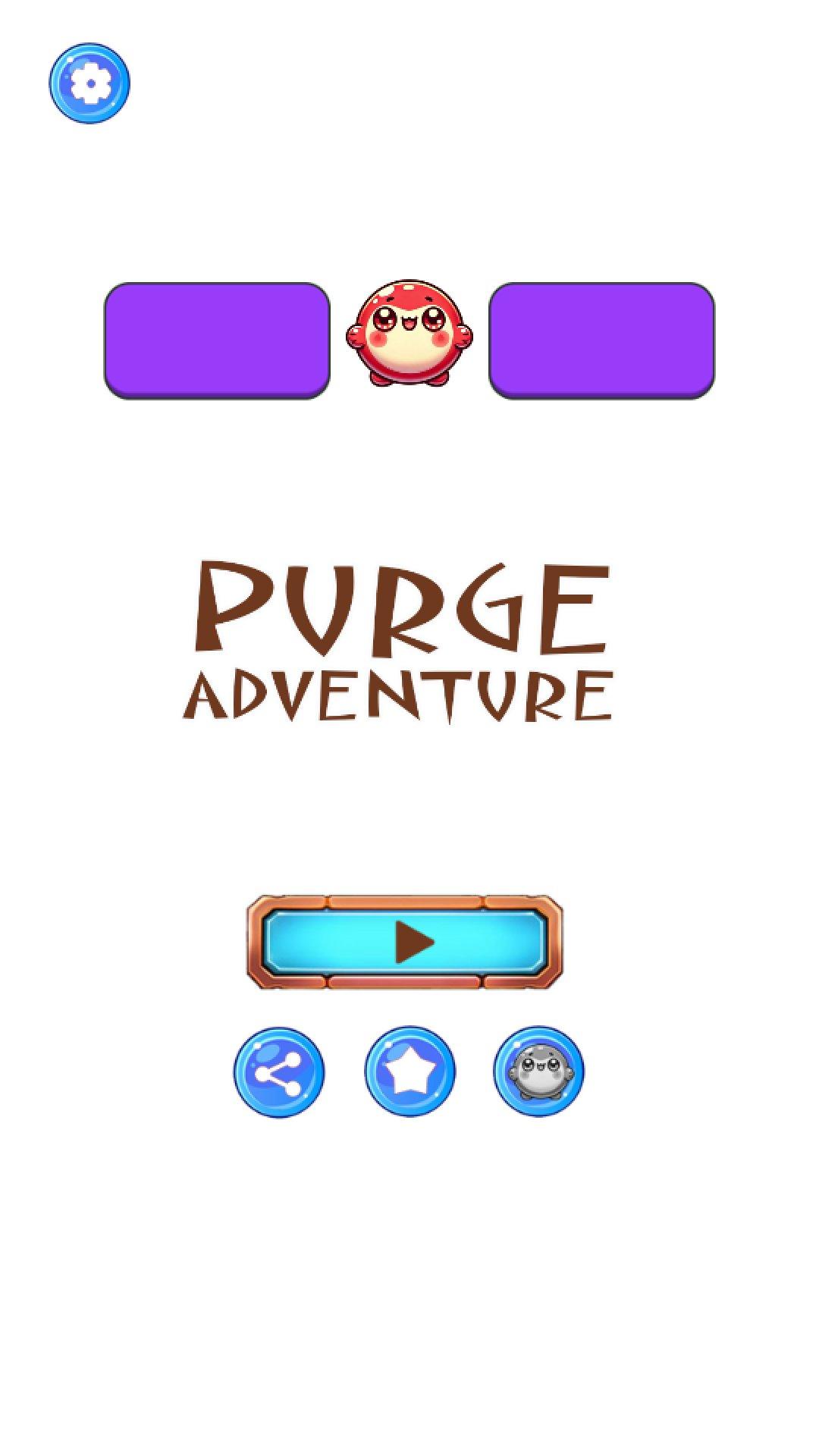Open the settings gear
This screenshot has height=1456, width=819.
pos(89,83)
